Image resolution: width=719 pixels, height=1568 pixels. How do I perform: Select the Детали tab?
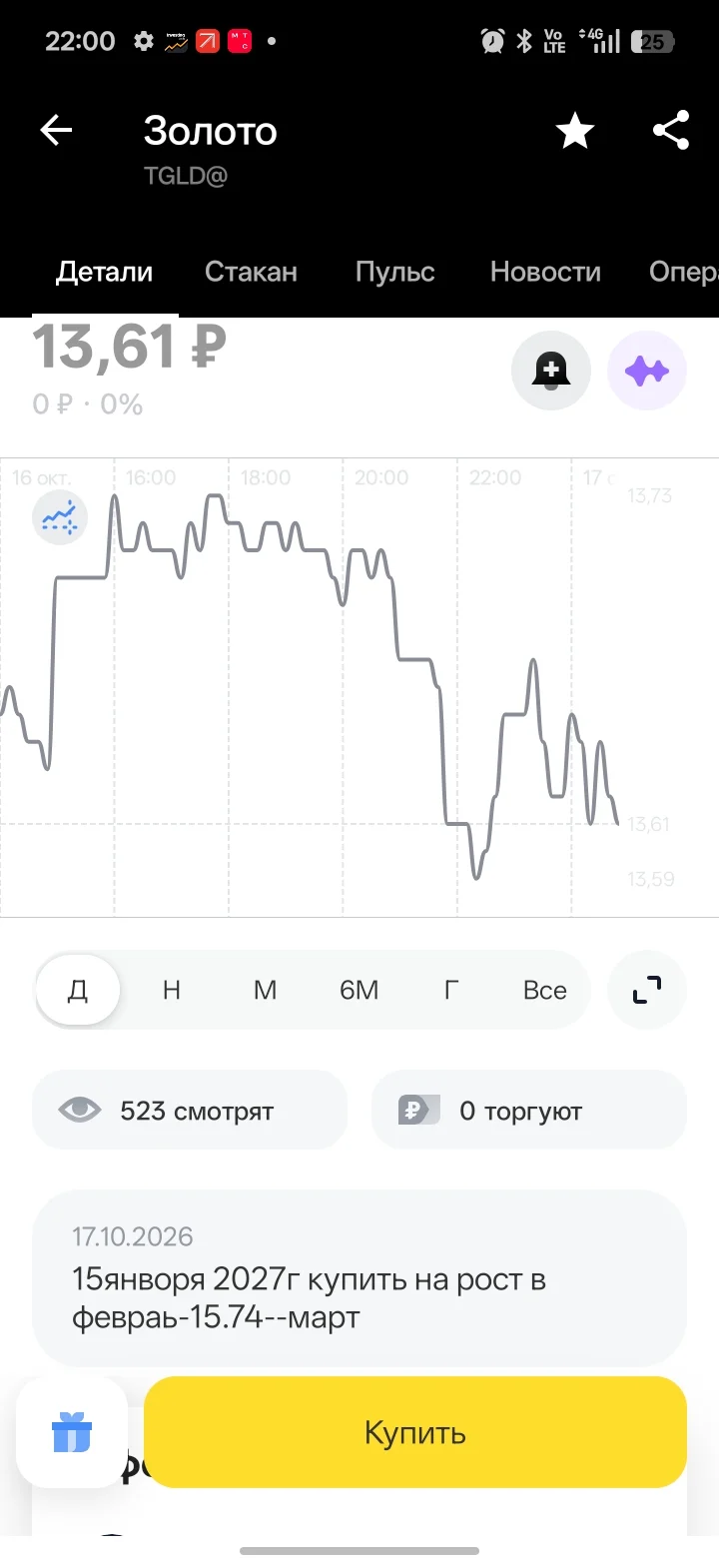click(104, 272)
